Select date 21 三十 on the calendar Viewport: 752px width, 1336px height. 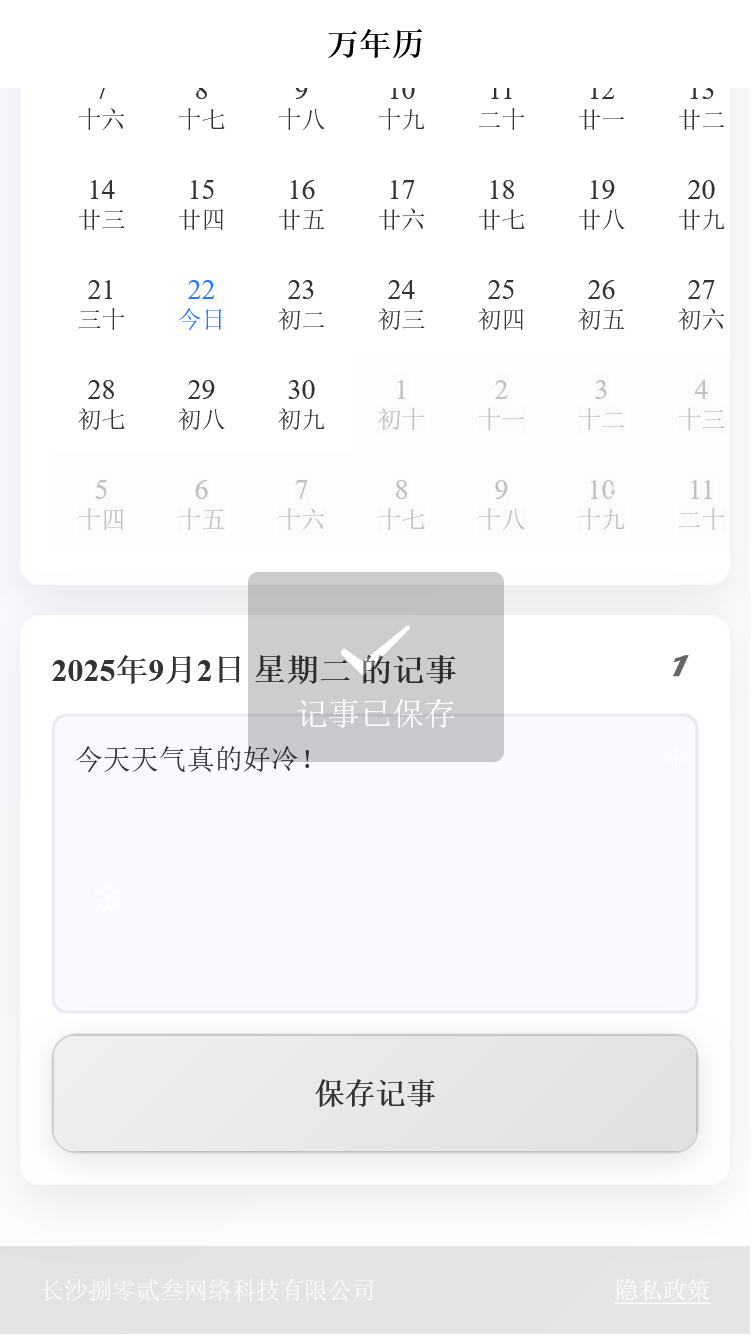tap(101, 304)
